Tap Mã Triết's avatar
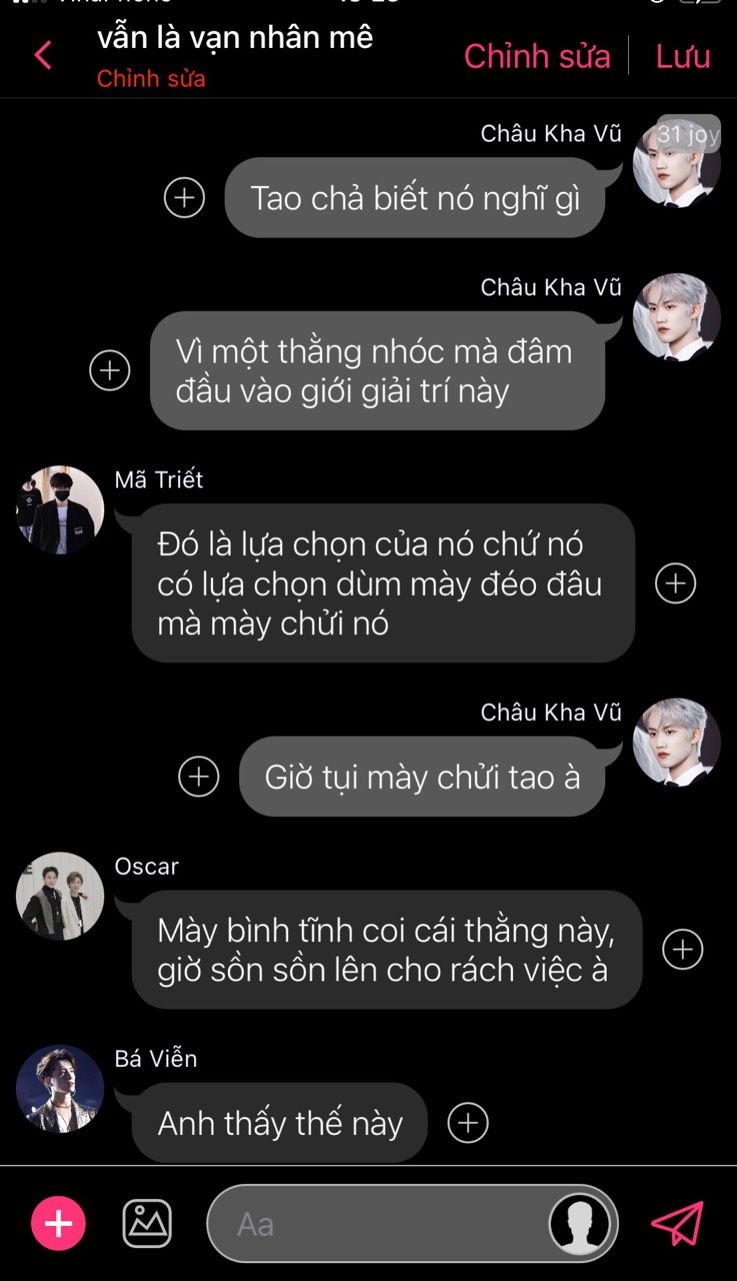The height and width of the screenshot is (1281, 737). 60,509
